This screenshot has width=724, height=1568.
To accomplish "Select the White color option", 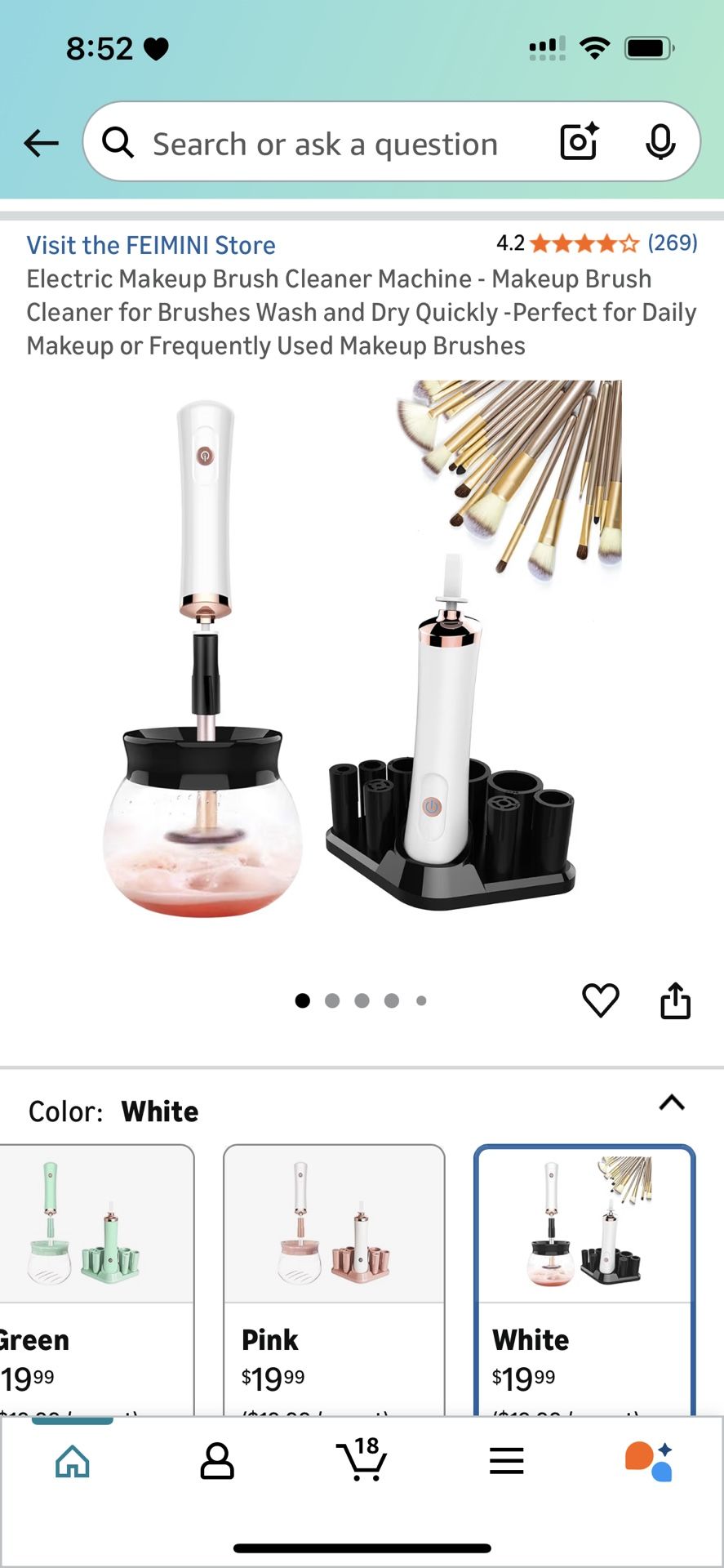I will [584, 1278].
